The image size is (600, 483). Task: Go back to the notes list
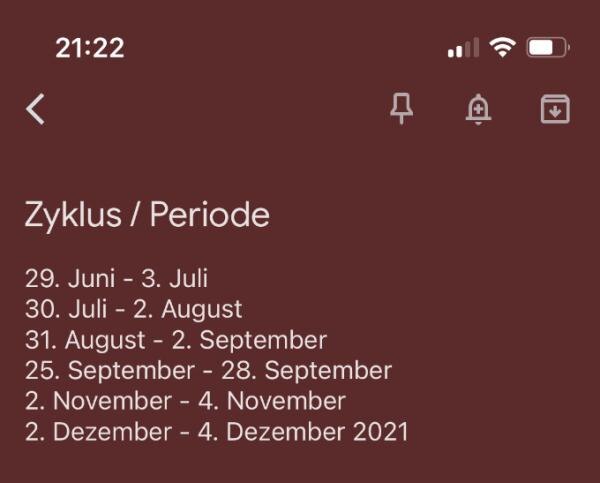pos(36,109)
